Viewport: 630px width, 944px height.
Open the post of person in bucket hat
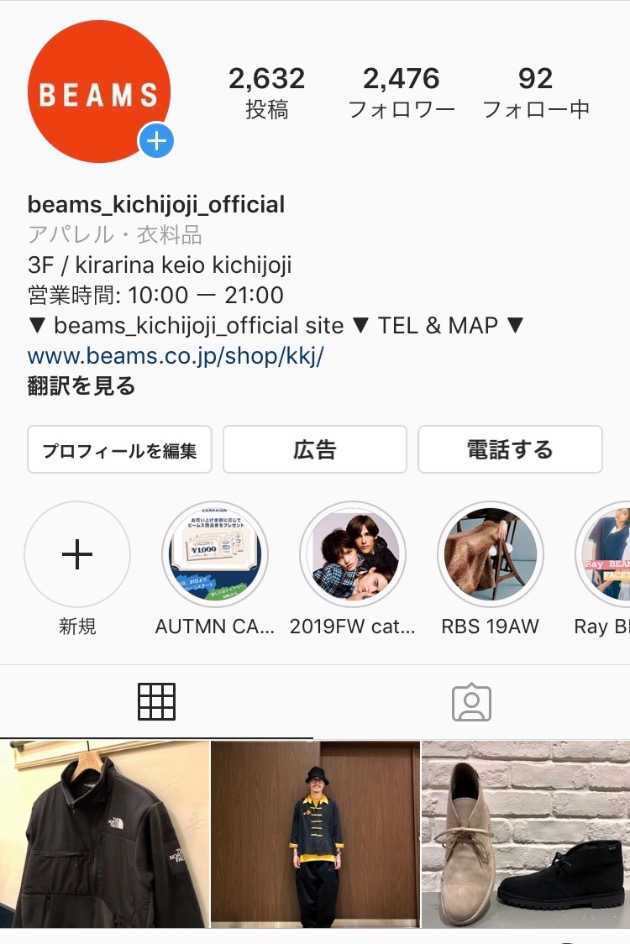point(315,834)
